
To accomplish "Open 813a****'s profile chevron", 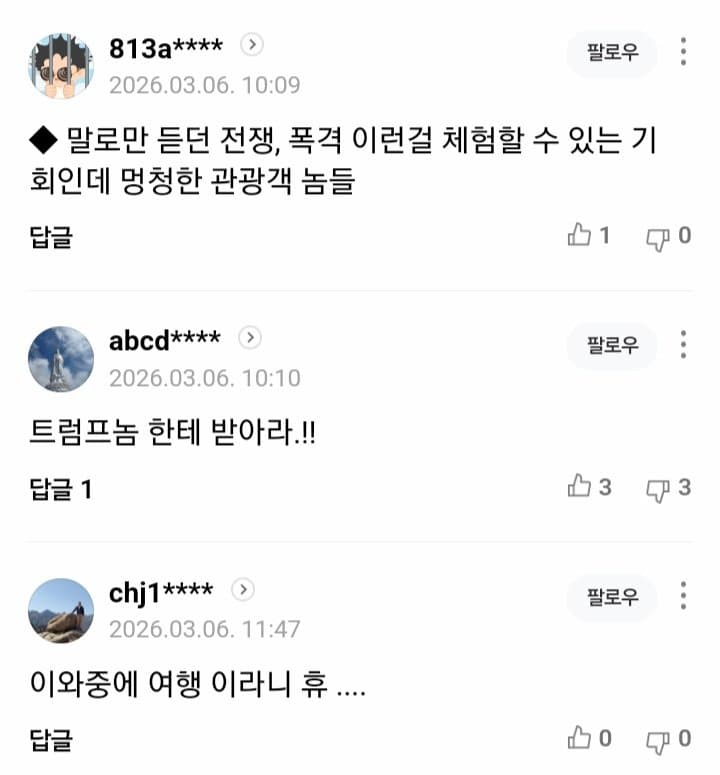I will (252, 44).
